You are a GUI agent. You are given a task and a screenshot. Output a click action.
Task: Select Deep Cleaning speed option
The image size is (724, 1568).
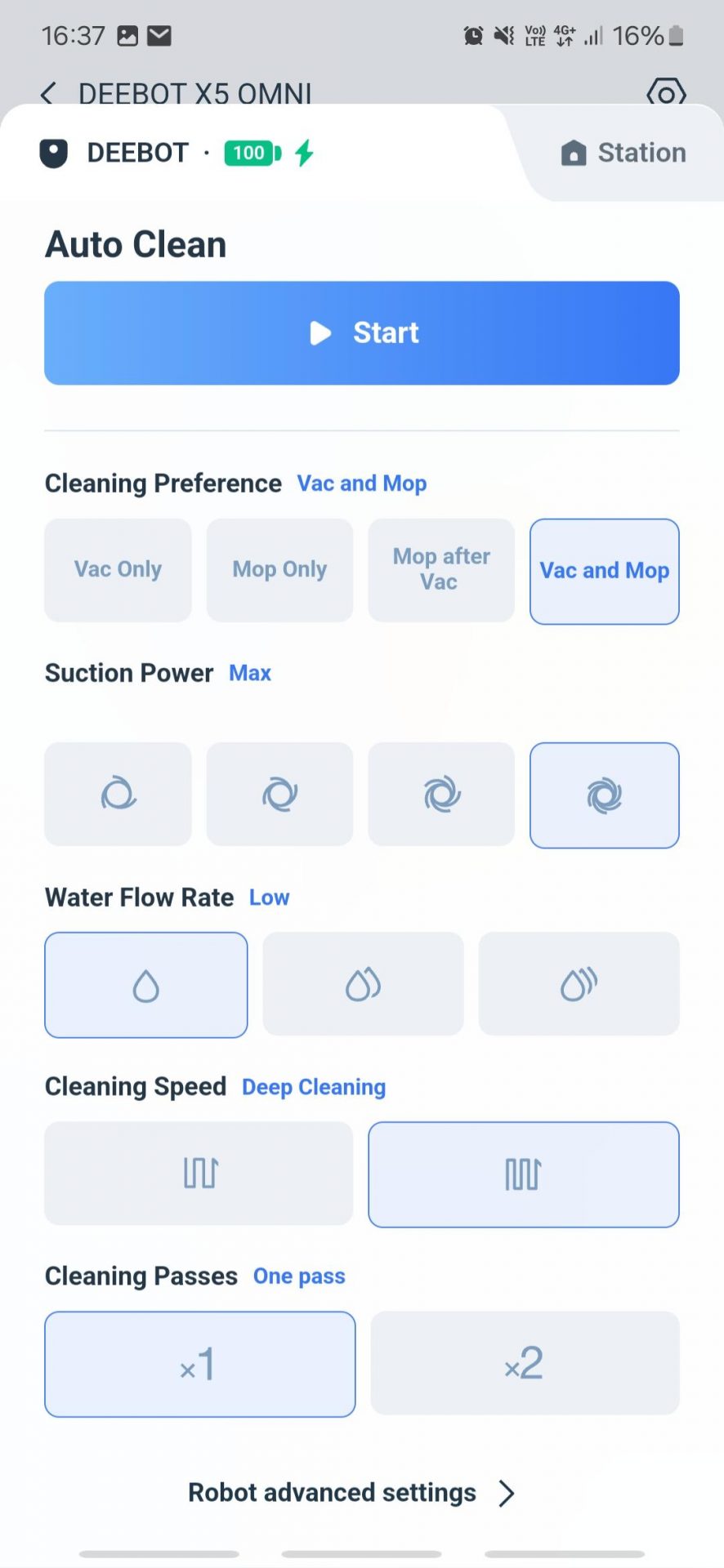(x=524, y=1174)
